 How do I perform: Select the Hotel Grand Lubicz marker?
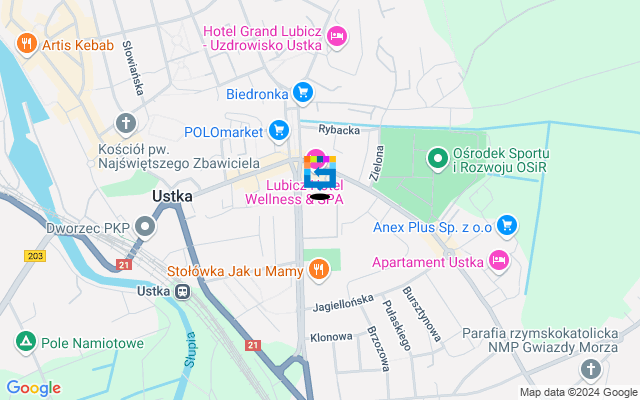point(338,36)
